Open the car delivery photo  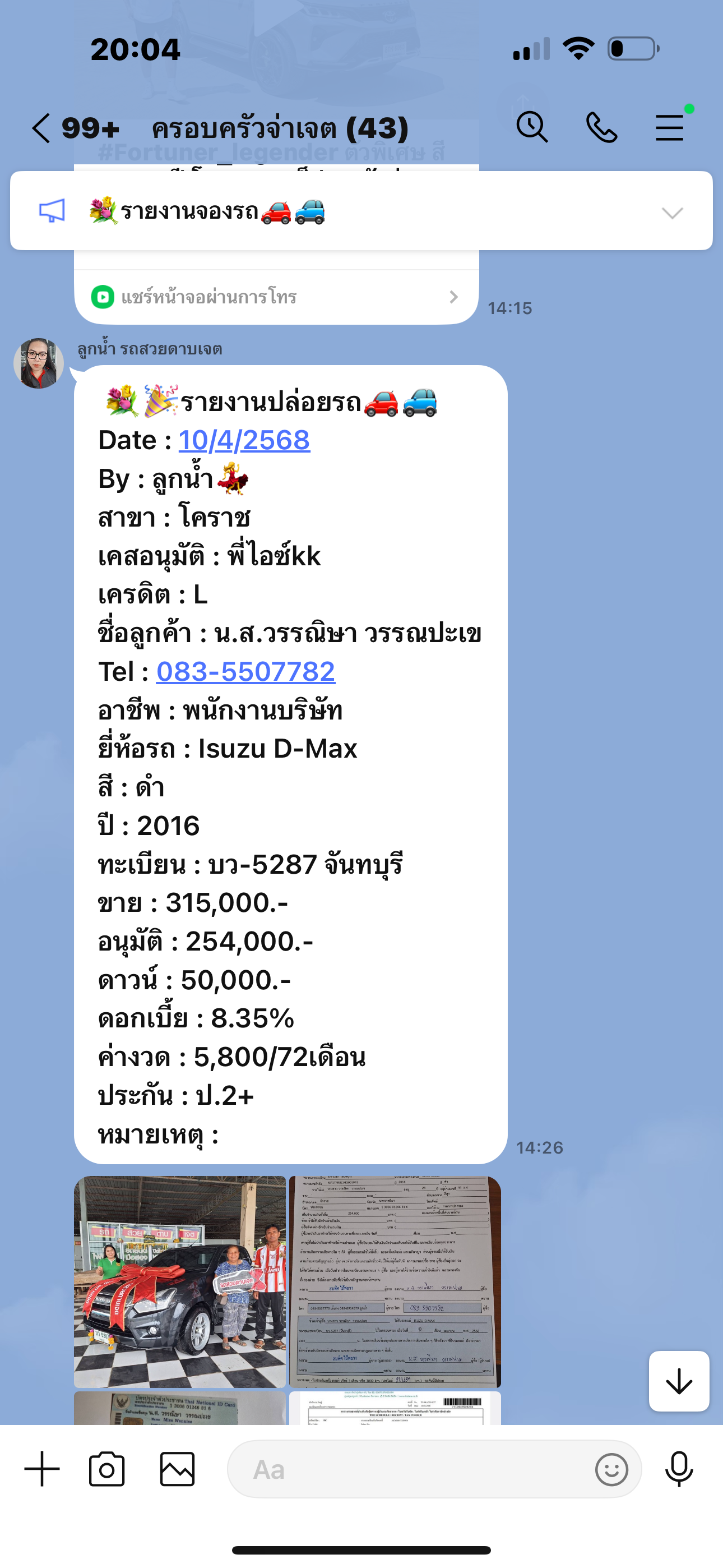click(x=179, y=1282)
